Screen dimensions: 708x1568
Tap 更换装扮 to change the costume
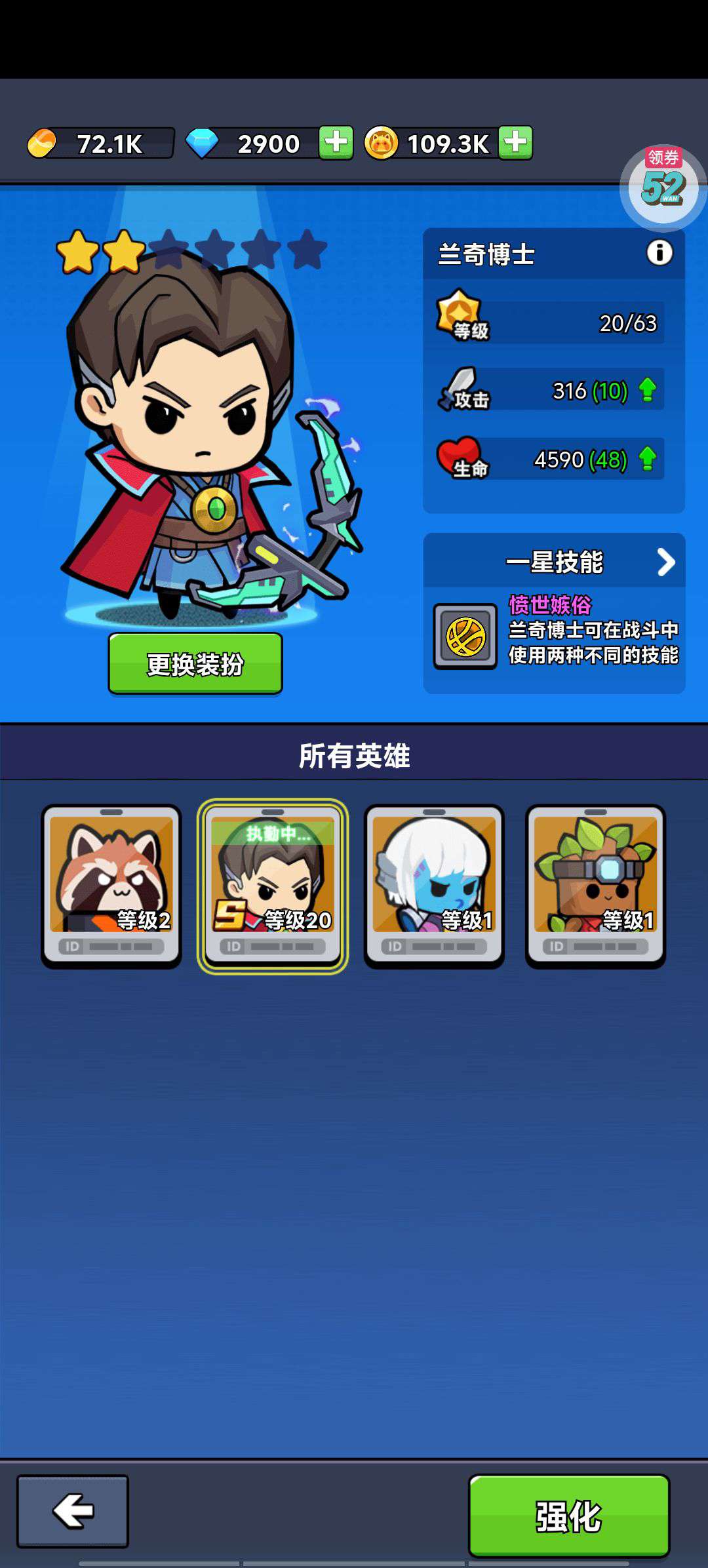[x=195, y=663]
